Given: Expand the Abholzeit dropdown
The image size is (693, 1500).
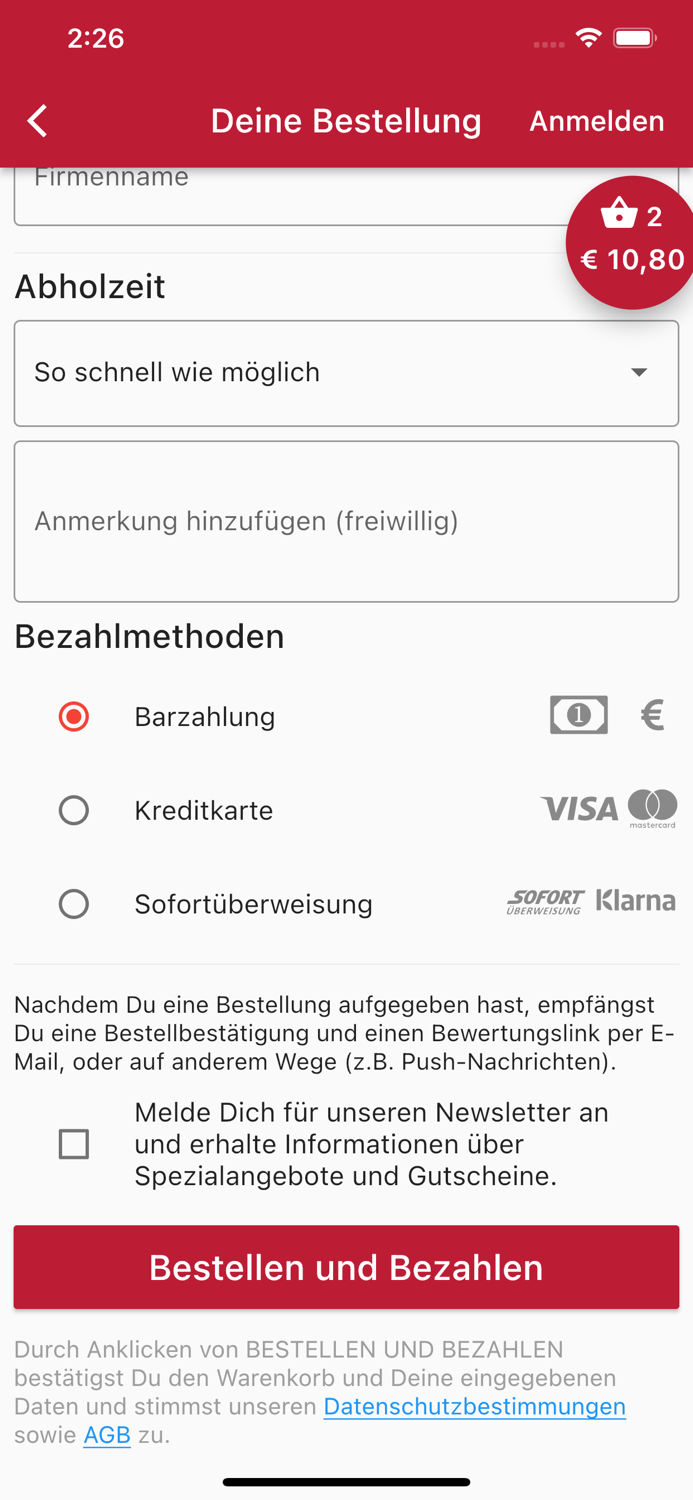Looking at the screenshot, I should click(x=346, y=373).
